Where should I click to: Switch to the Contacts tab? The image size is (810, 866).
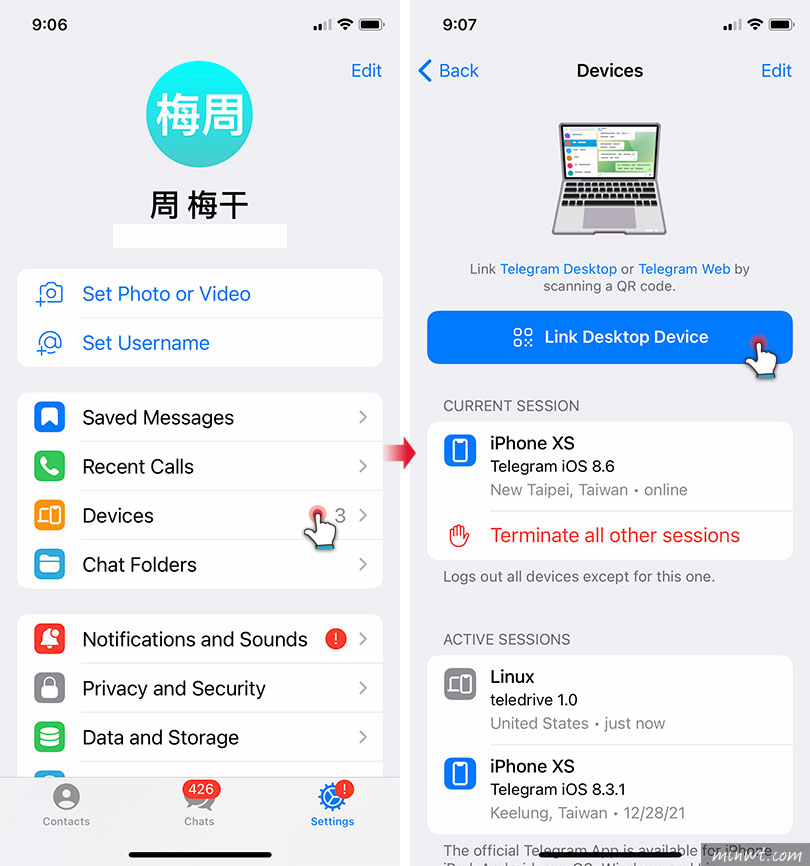(66, 805)
